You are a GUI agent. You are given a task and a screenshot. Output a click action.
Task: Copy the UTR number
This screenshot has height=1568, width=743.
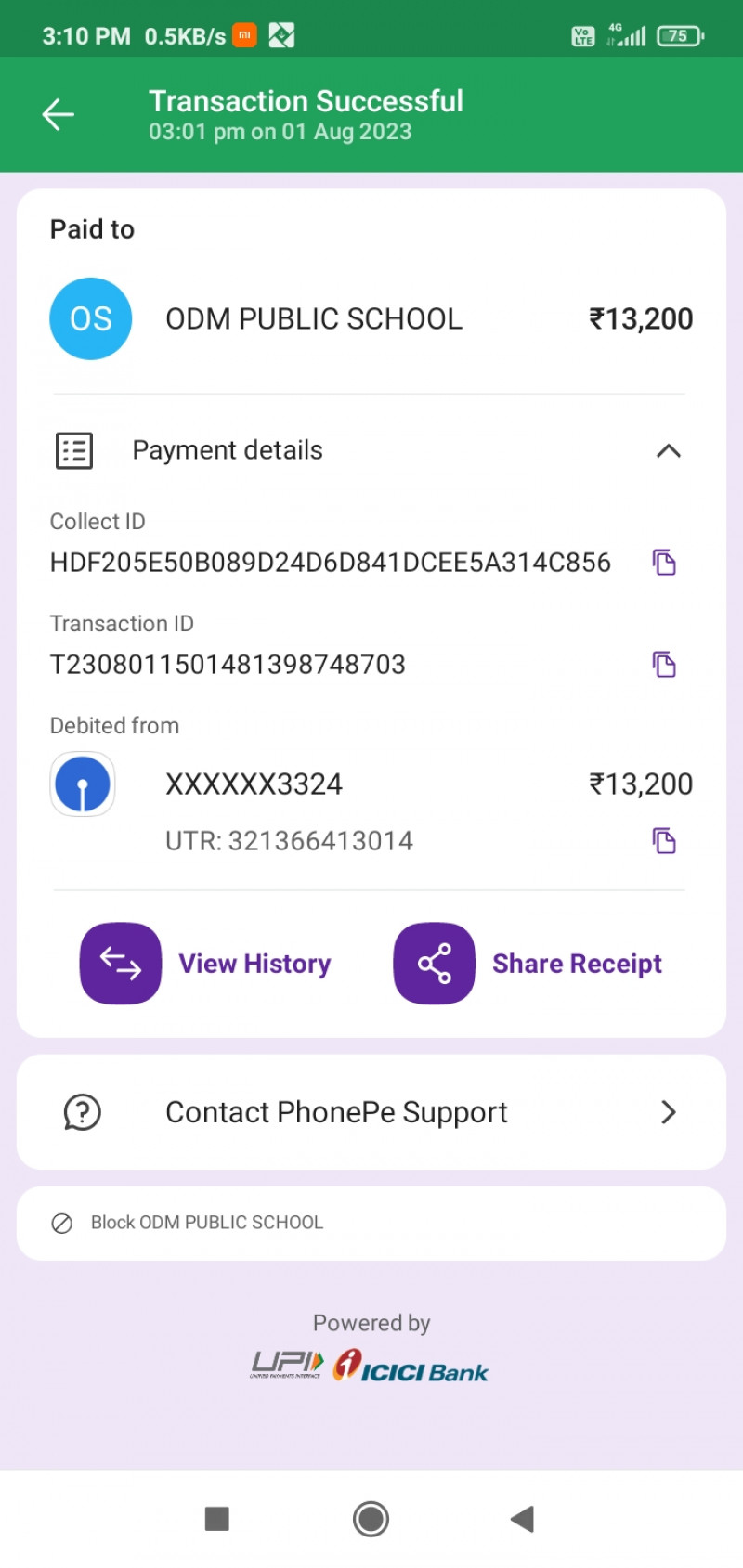click(663, 841)
